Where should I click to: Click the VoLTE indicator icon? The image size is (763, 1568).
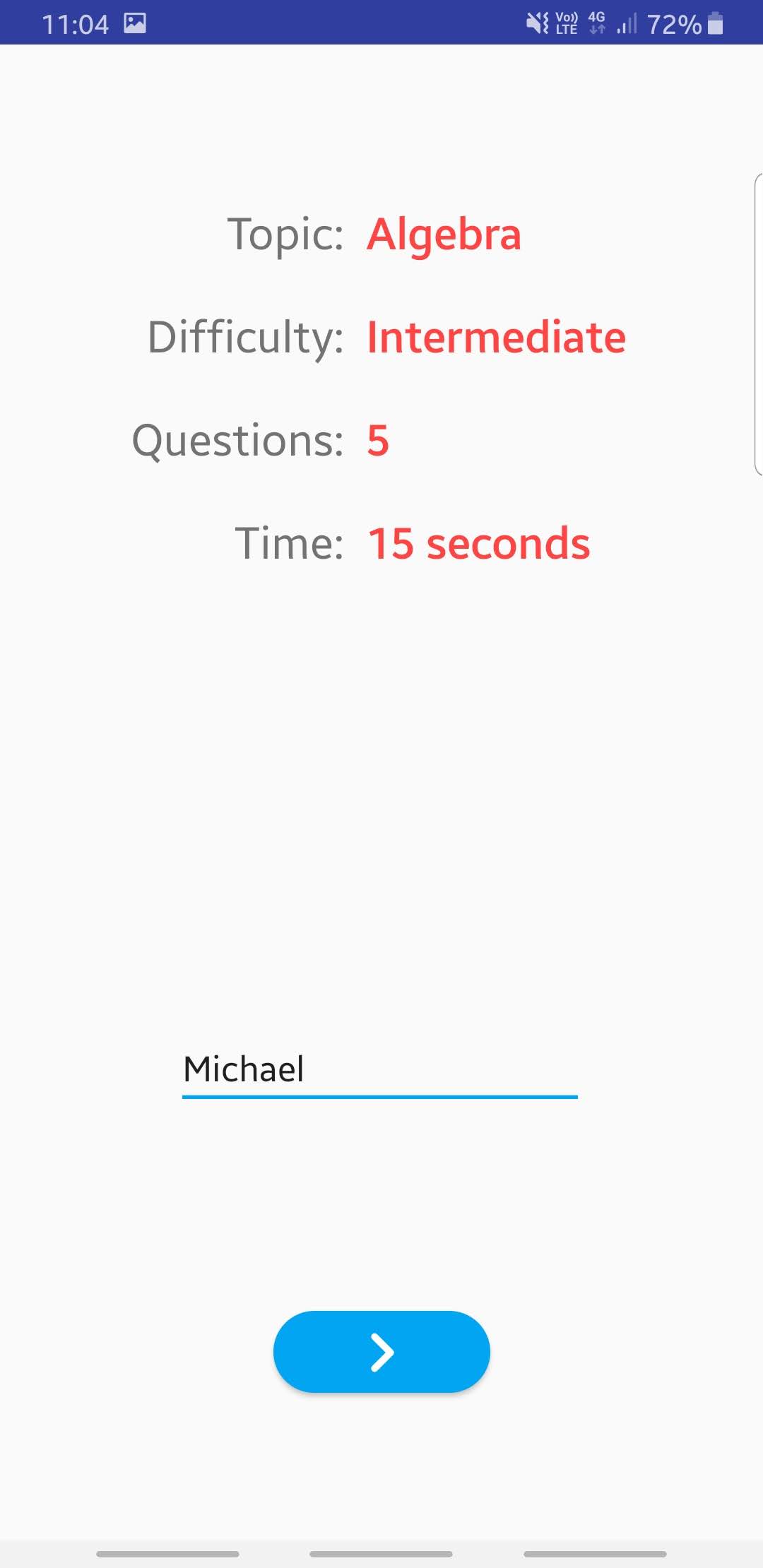(566, 23)
